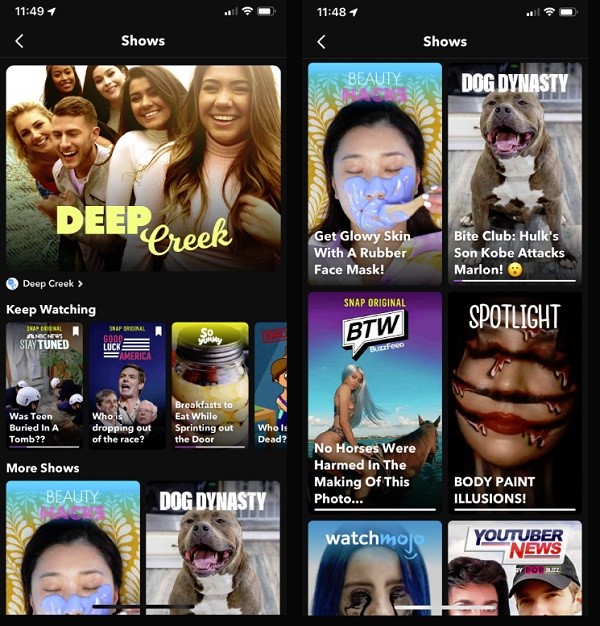
Task: Play Spotlight's Body Paint Illusions
Action: coord(515,401)
